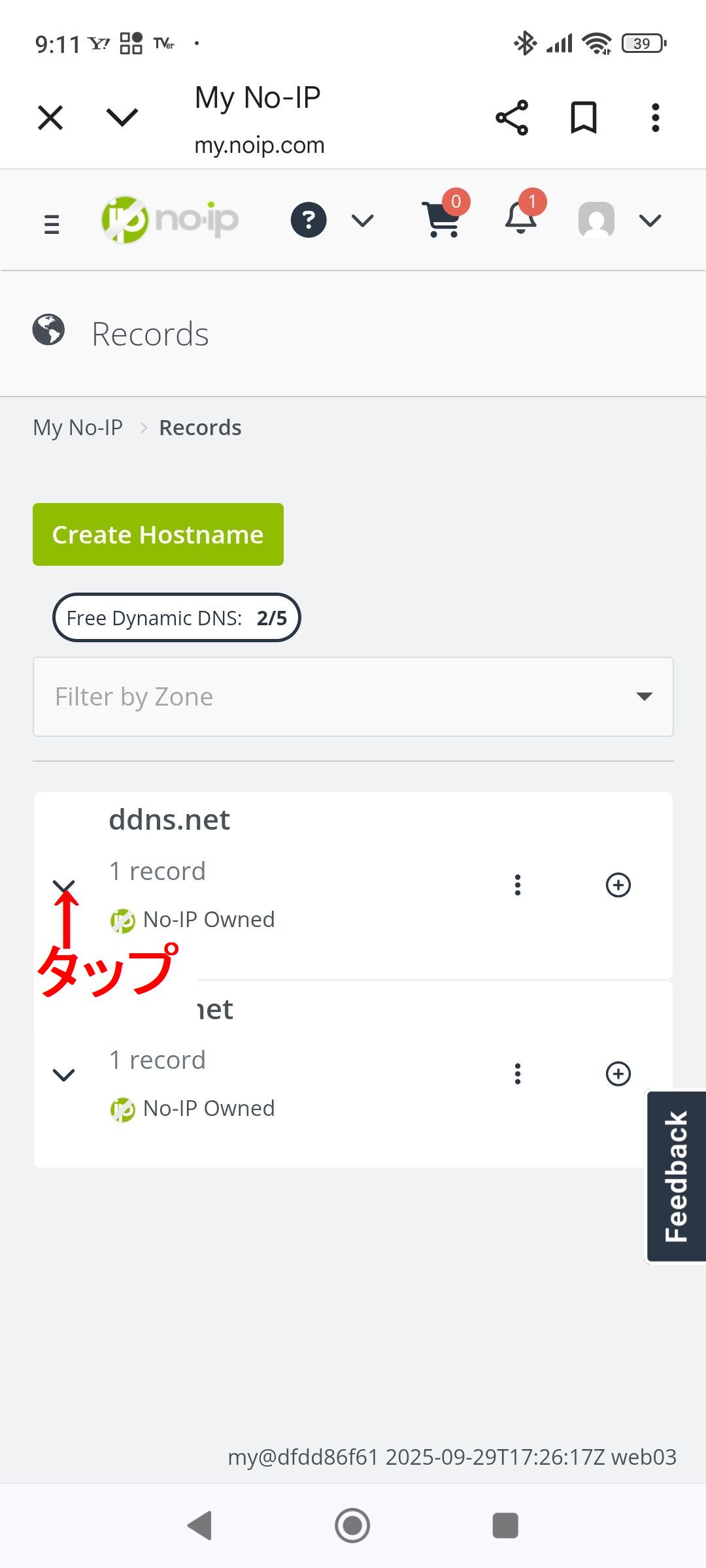Screen dimensions: 706x1568
Task: View the shopping cart
Action: (x=443, y=220)
